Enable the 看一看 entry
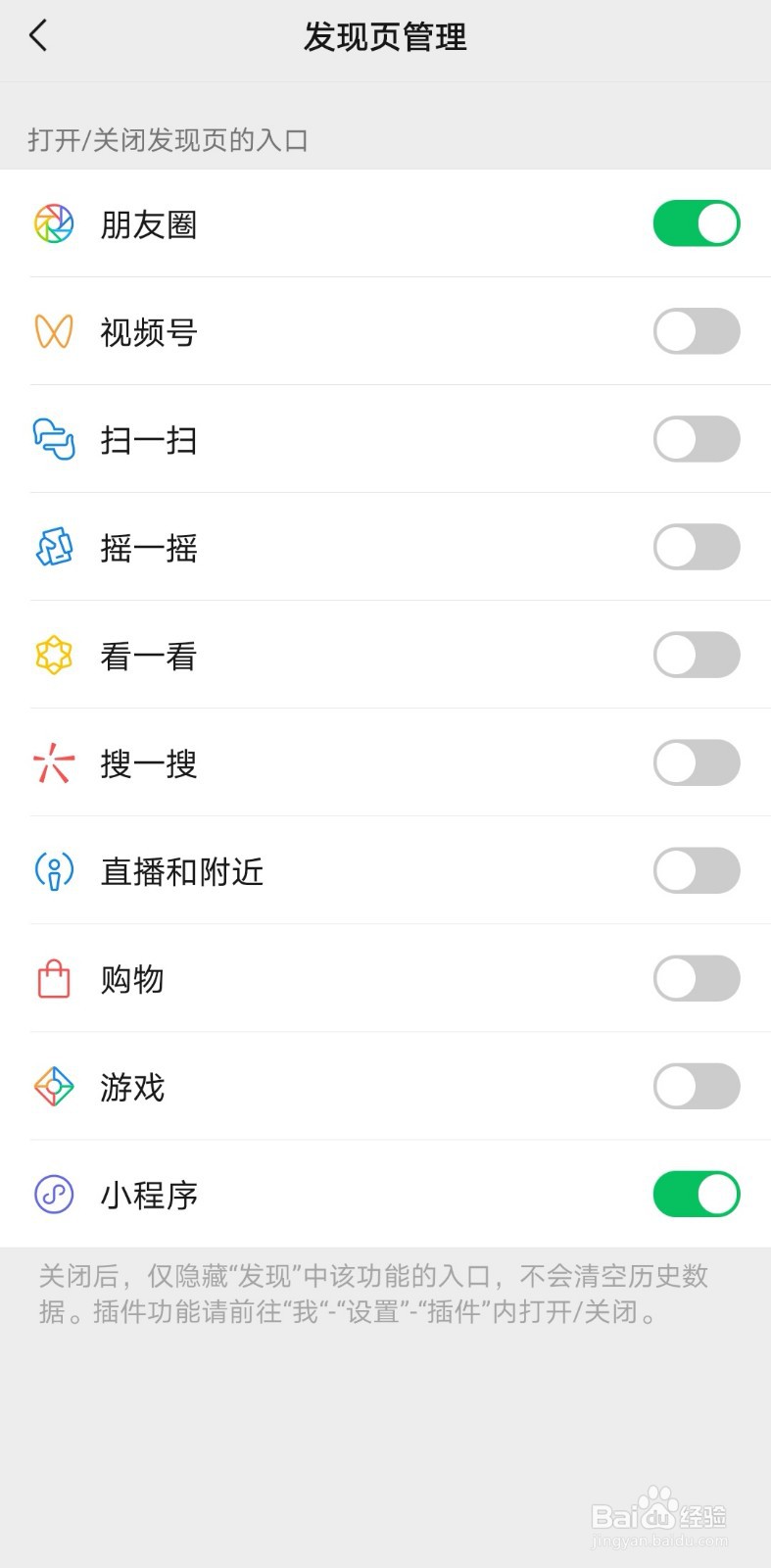 [697, 655]
